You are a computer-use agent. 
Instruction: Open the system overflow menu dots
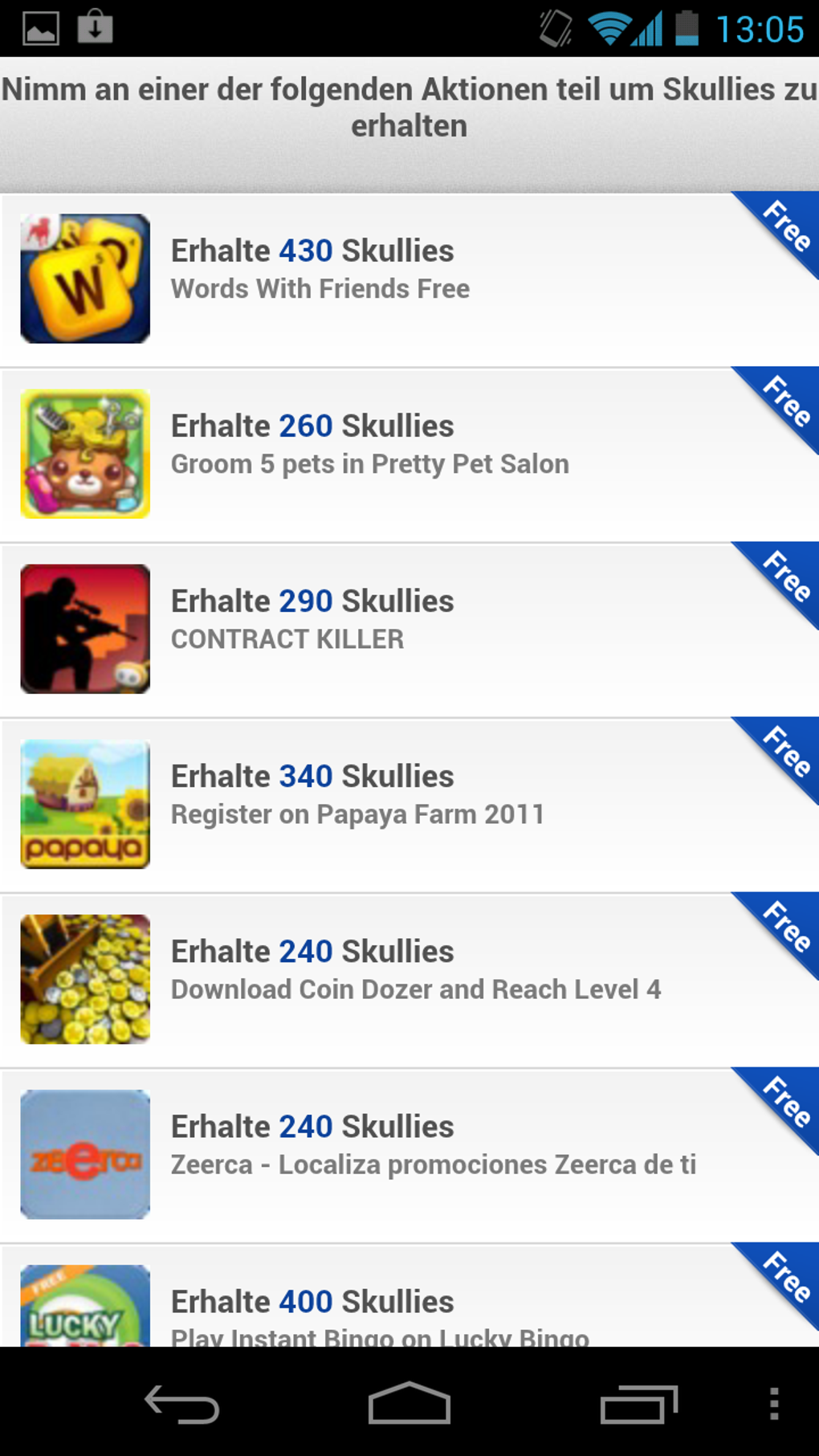tap(773, 1404)
